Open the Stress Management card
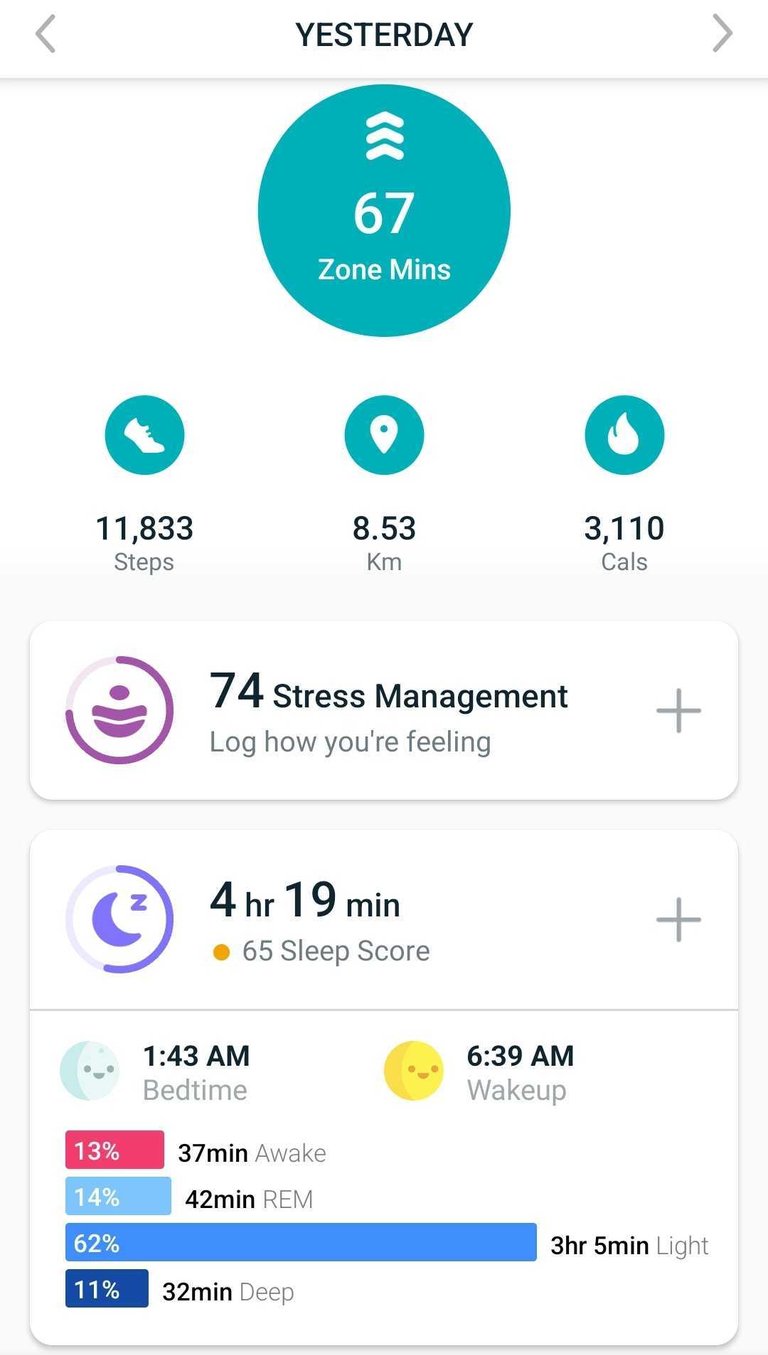Viewport: 768px width, 1355px height. point(384,710)
